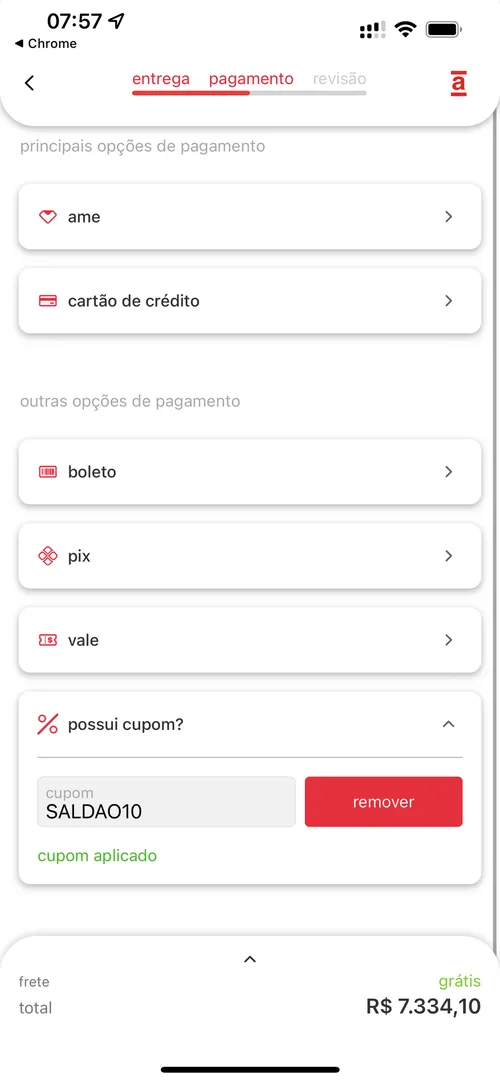
Task: Remove the applied coupon SALDAO10
Action: coord(383,802)
